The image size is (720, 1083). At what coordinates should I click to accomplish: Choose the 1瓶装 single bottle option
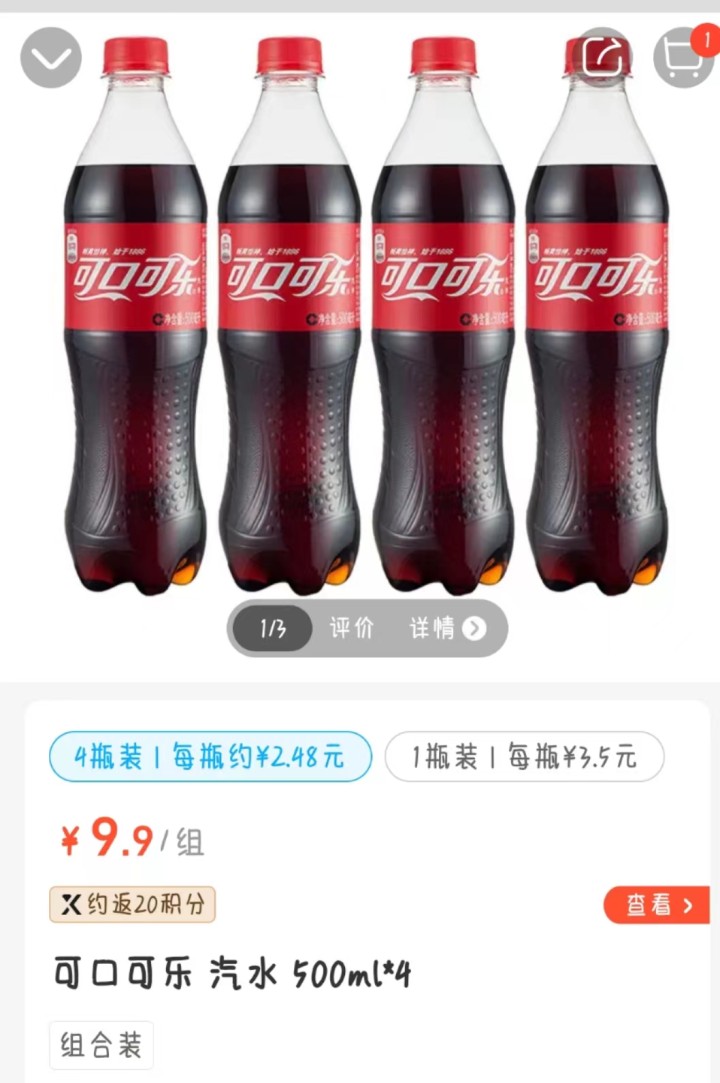[524, 756]
